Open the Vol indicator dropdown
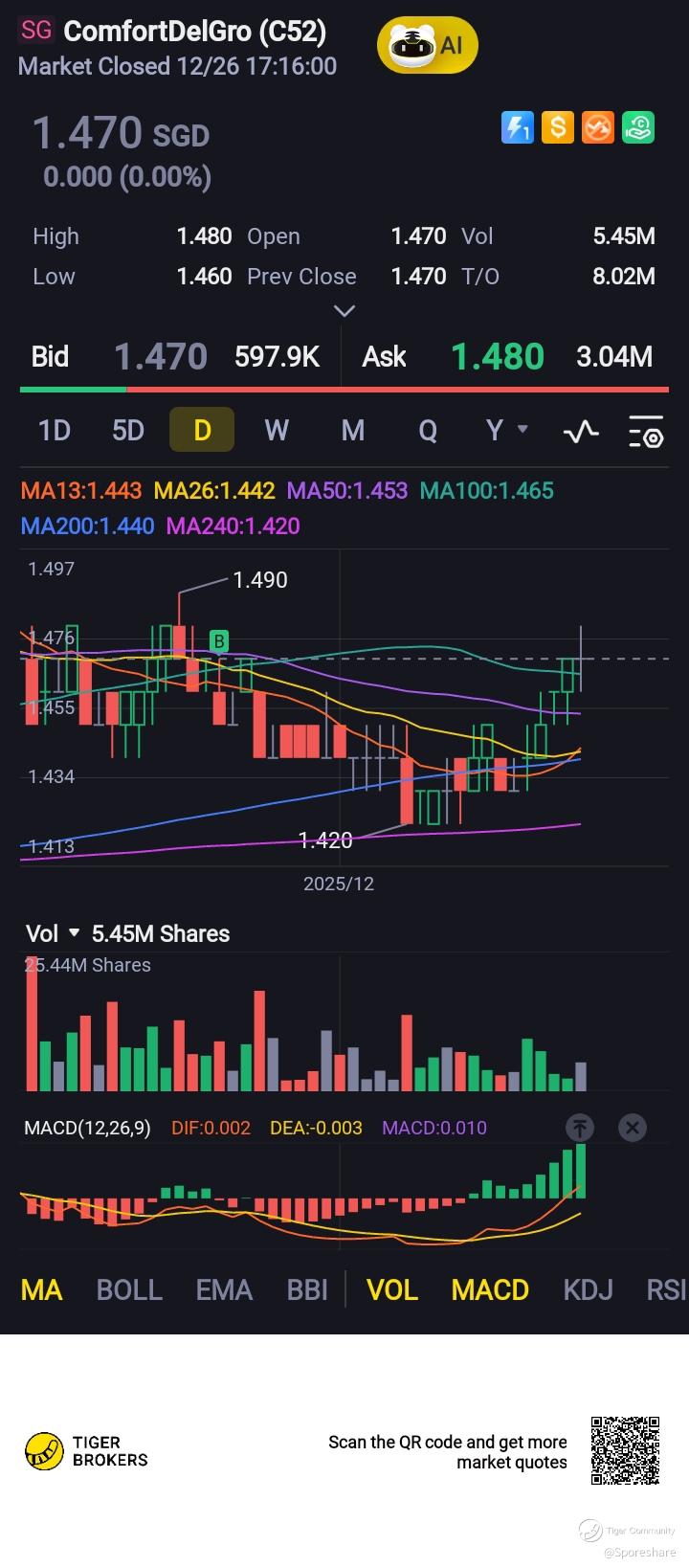 coord(53,933)
